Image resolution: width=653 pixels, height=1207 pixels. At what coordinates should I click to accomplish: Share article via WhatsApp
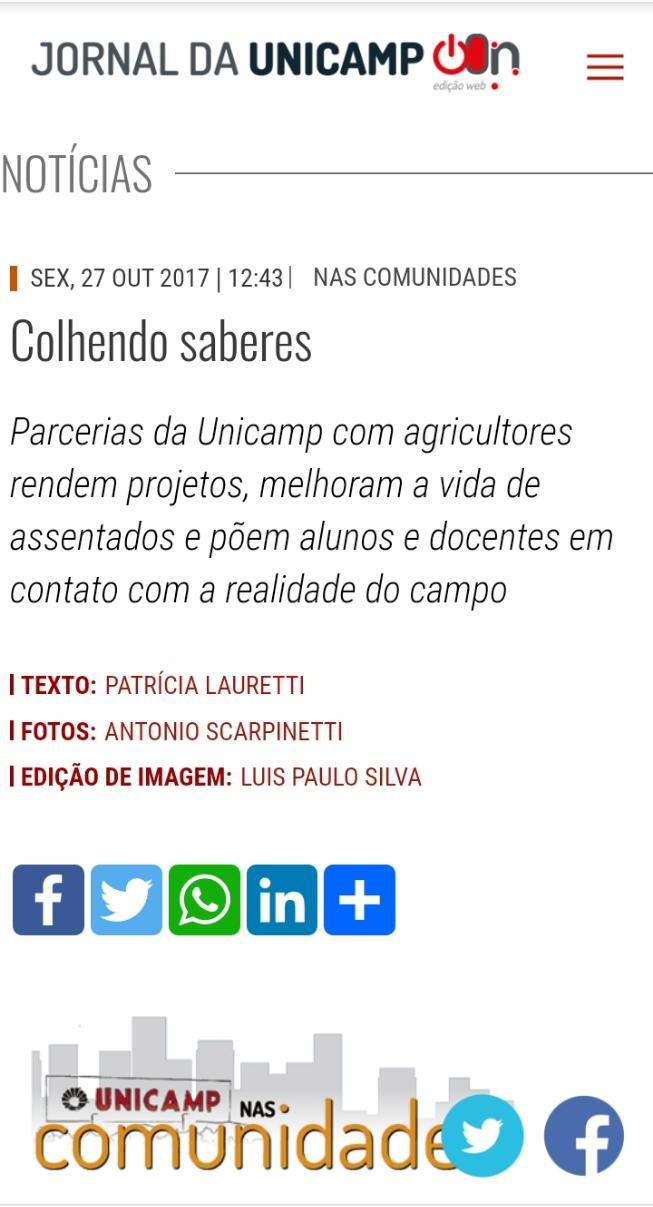(x=204, y=900)
